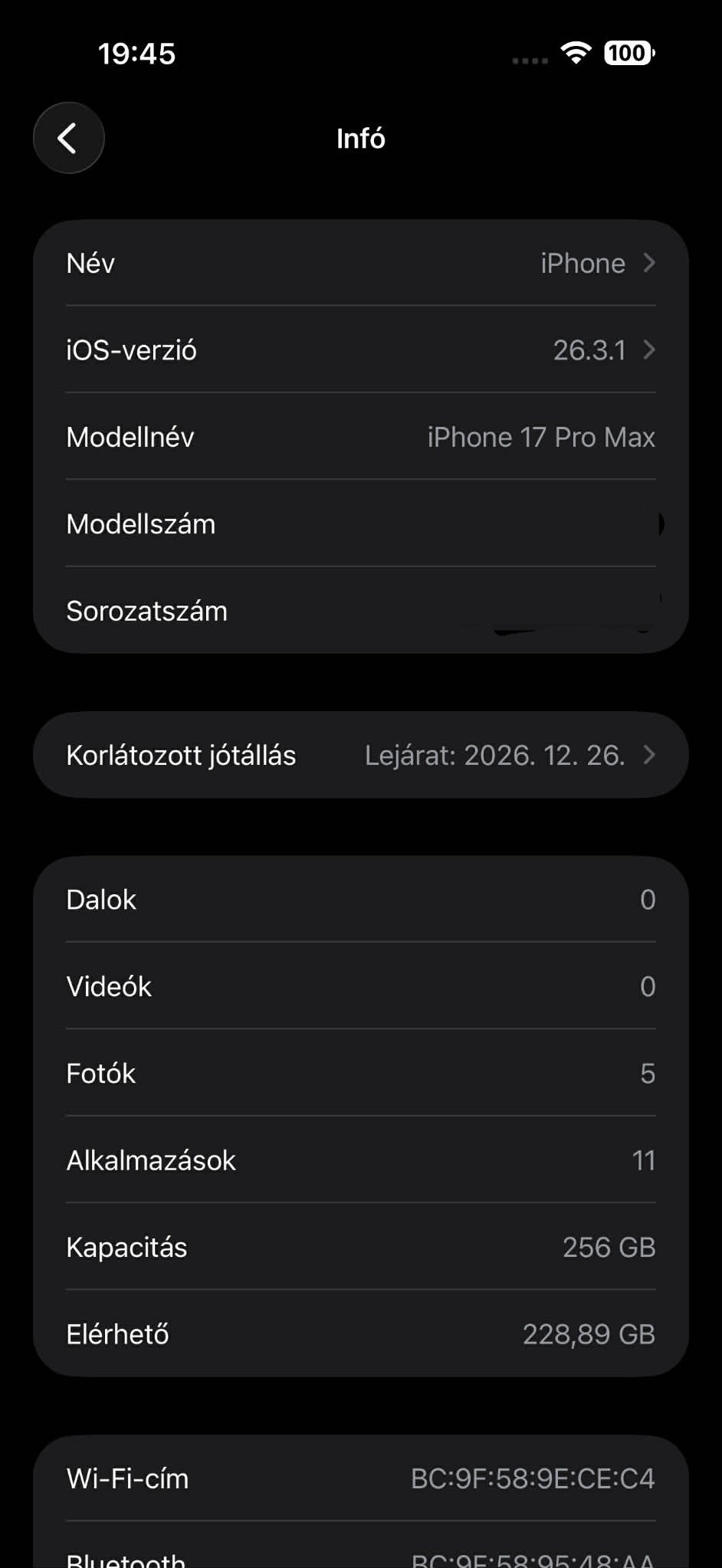Open the Név row to rename iPhone
The image size is (722, 1568).
click(x=360, y=263)
